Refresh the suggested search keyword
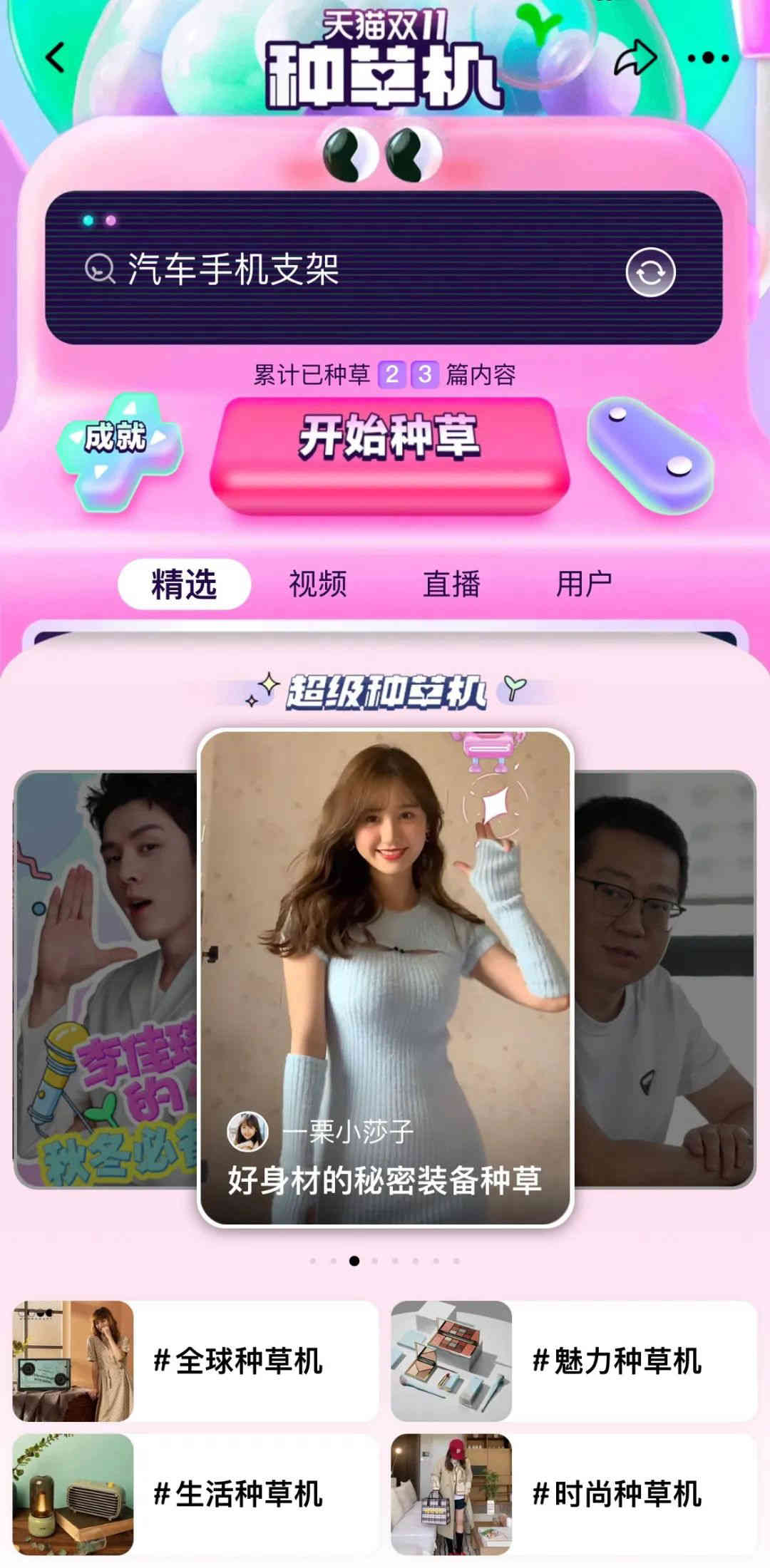This screenshot has width=770, height=1568. click(650, 272)
